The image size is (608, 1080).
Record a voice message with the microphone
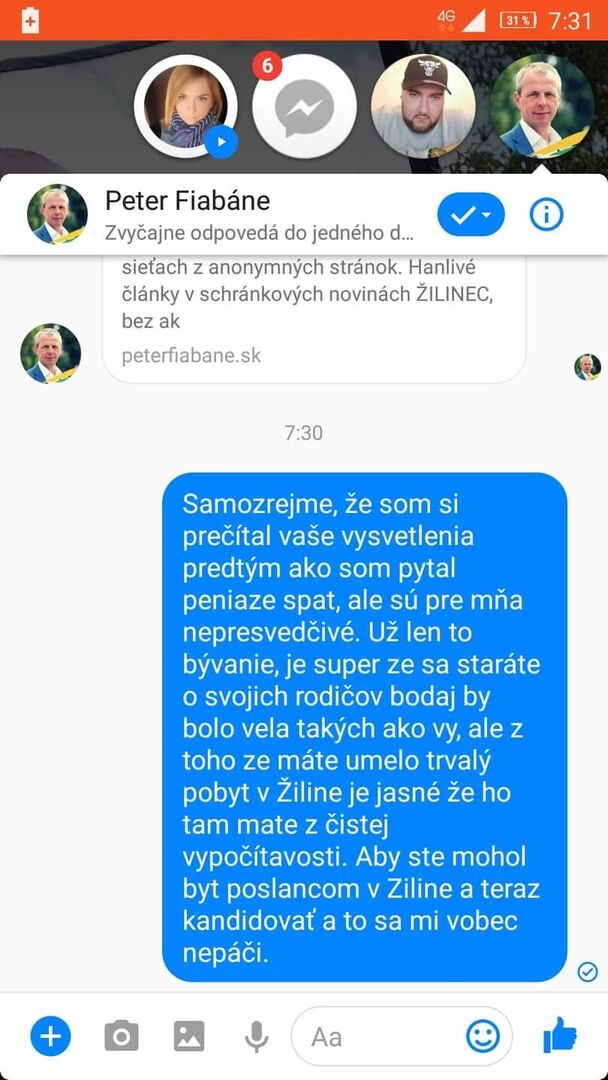(x=256, y=1037)
